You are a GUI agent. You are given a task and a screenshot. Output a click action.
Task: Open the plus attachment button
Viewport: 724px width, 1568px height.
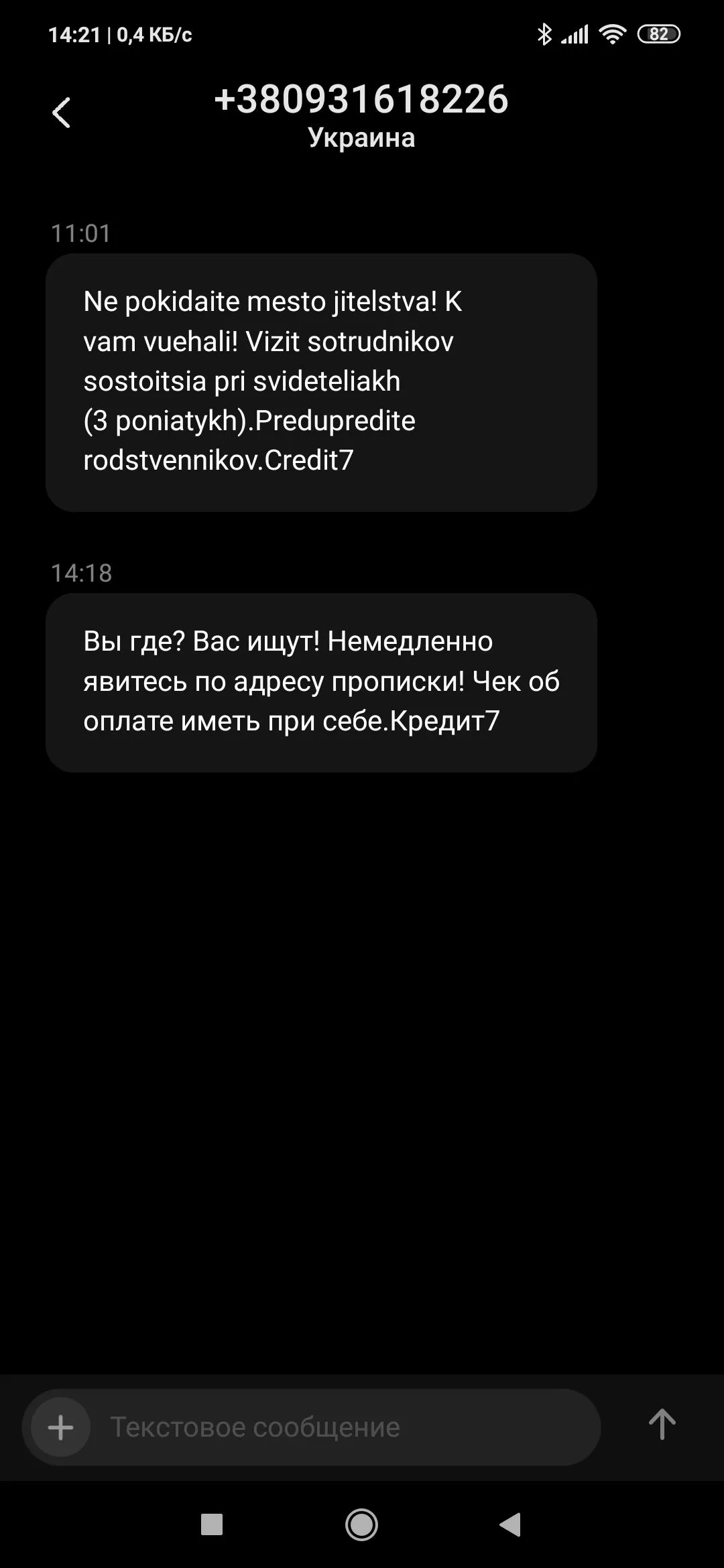point(61,1427)
